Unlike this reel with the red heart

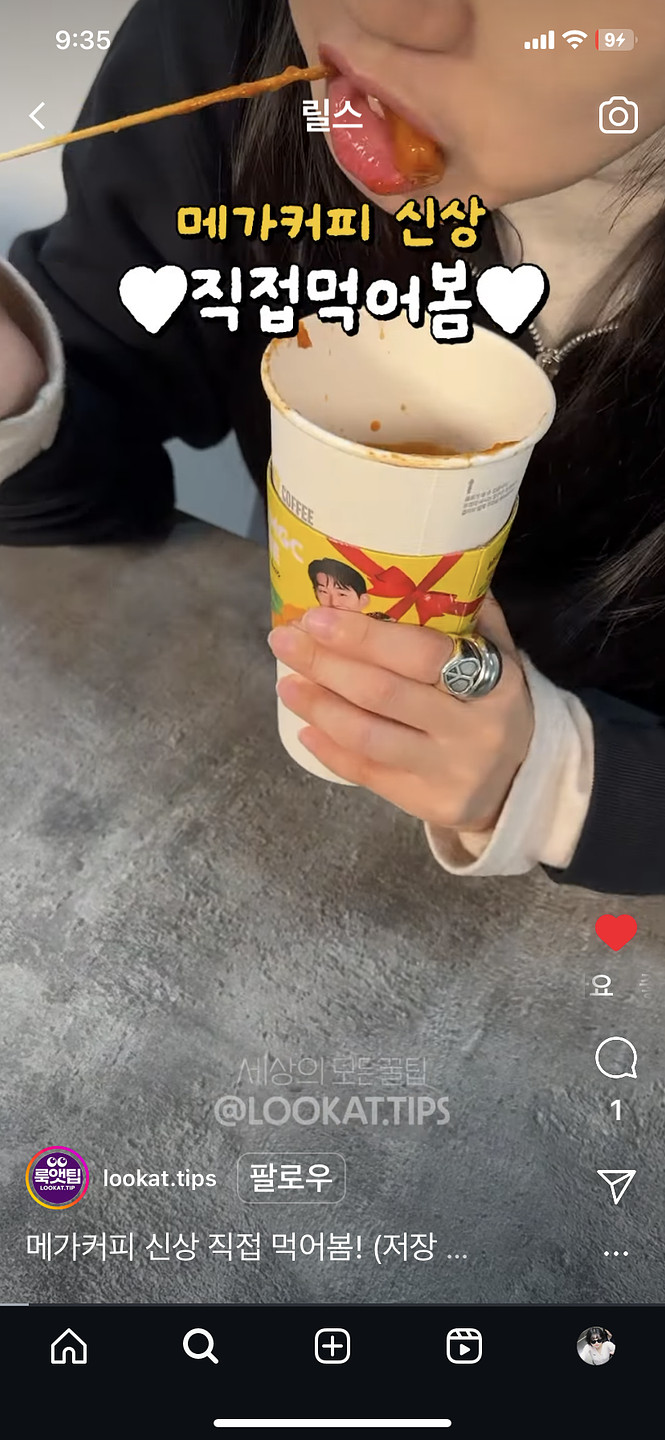(615, 933)
